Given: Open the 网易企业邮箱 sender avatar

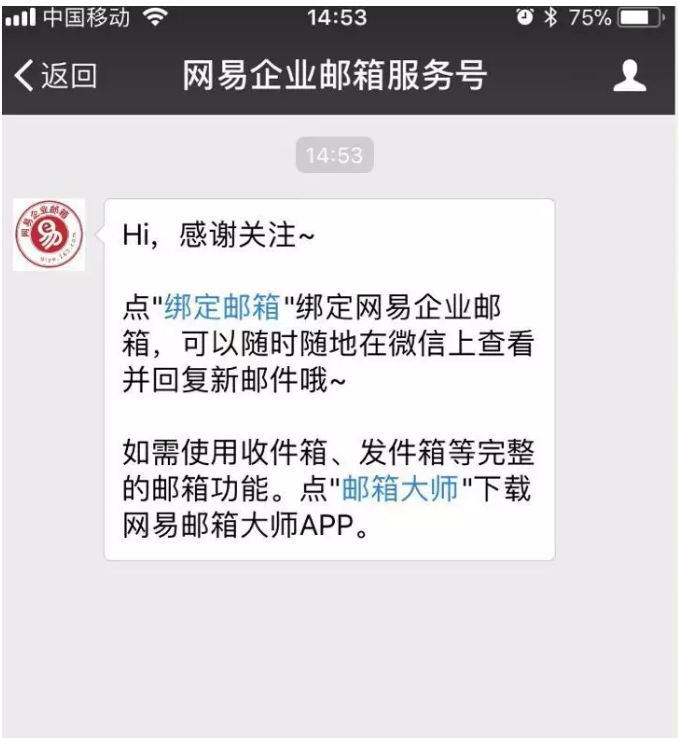Looking at the screenshot, I should pyautogui.click(x=48, y=234).
